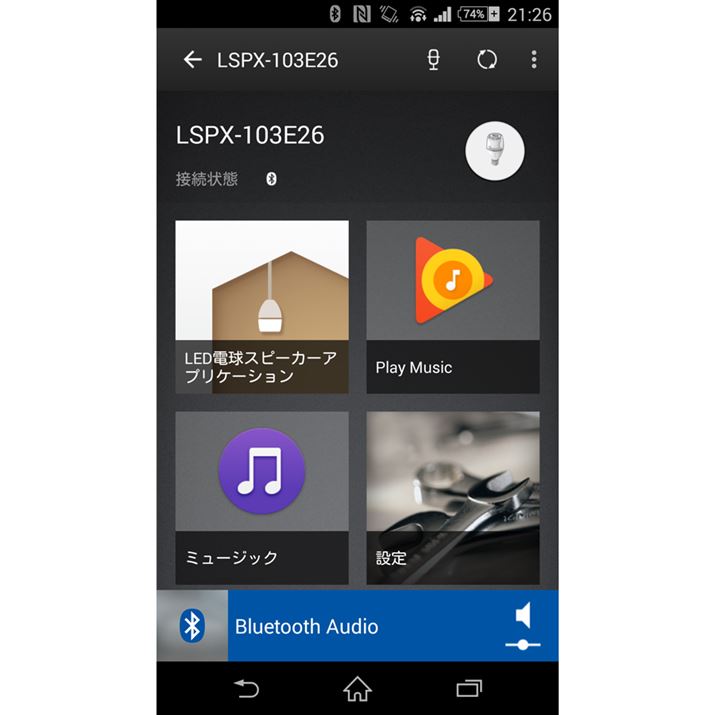
Task: Launch the Play Music tile
Action: [452, 306]
